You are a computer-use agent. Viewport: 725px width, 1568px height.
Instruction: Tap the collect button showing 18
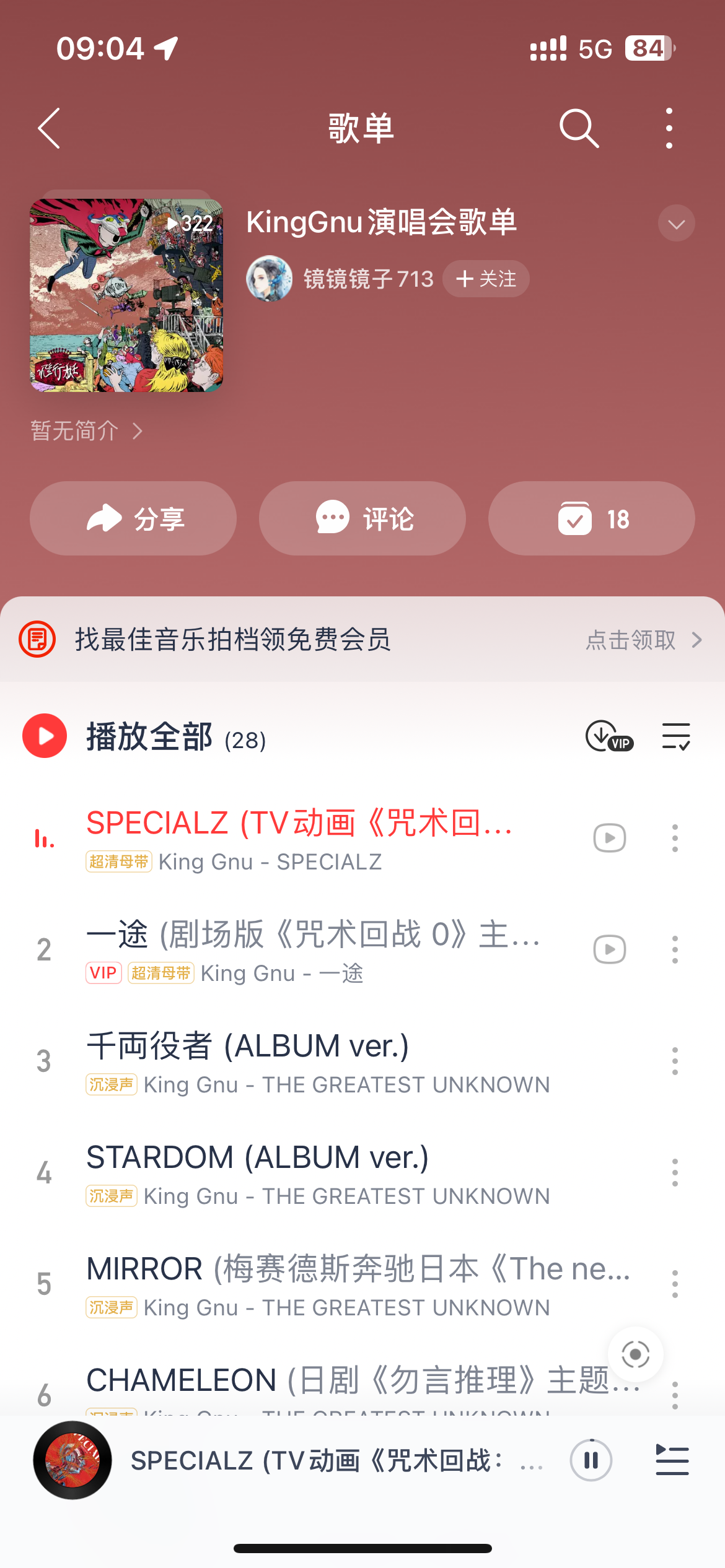click(592, 518)
